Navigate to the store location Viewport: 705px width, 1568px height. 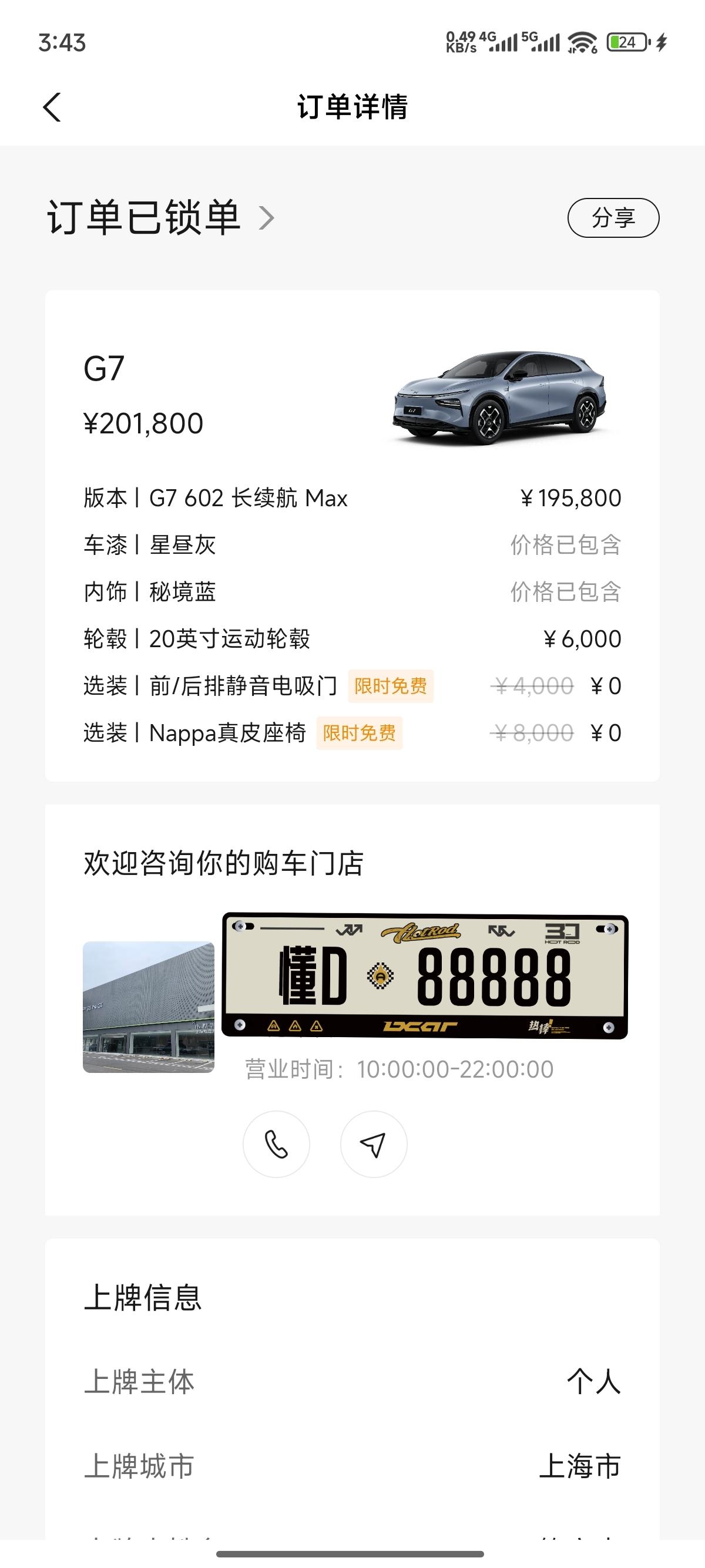pyautogui.click(x=373, y=1144)
